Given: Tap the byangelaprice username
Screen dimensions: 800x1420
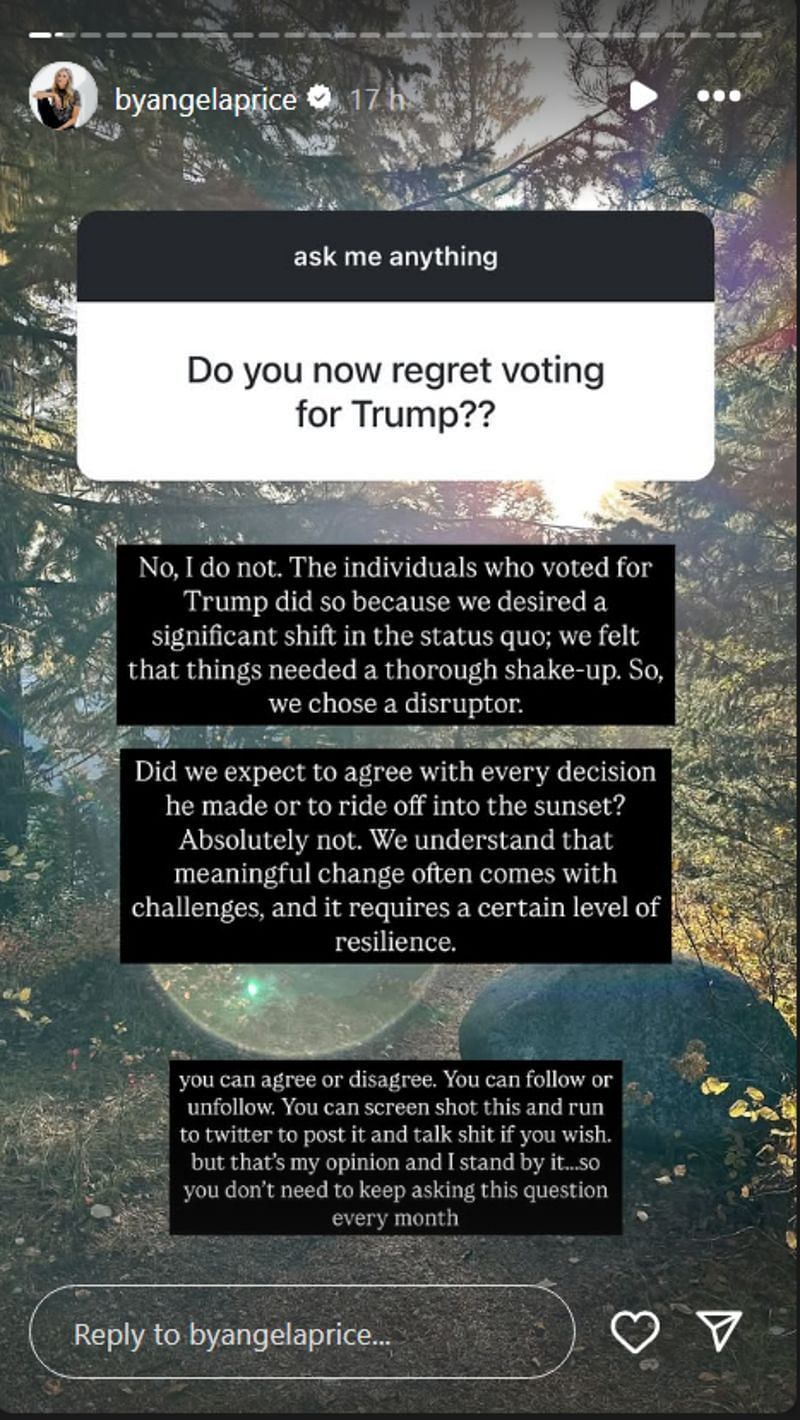Looking at the screenshot, I should tap(205, 99).
